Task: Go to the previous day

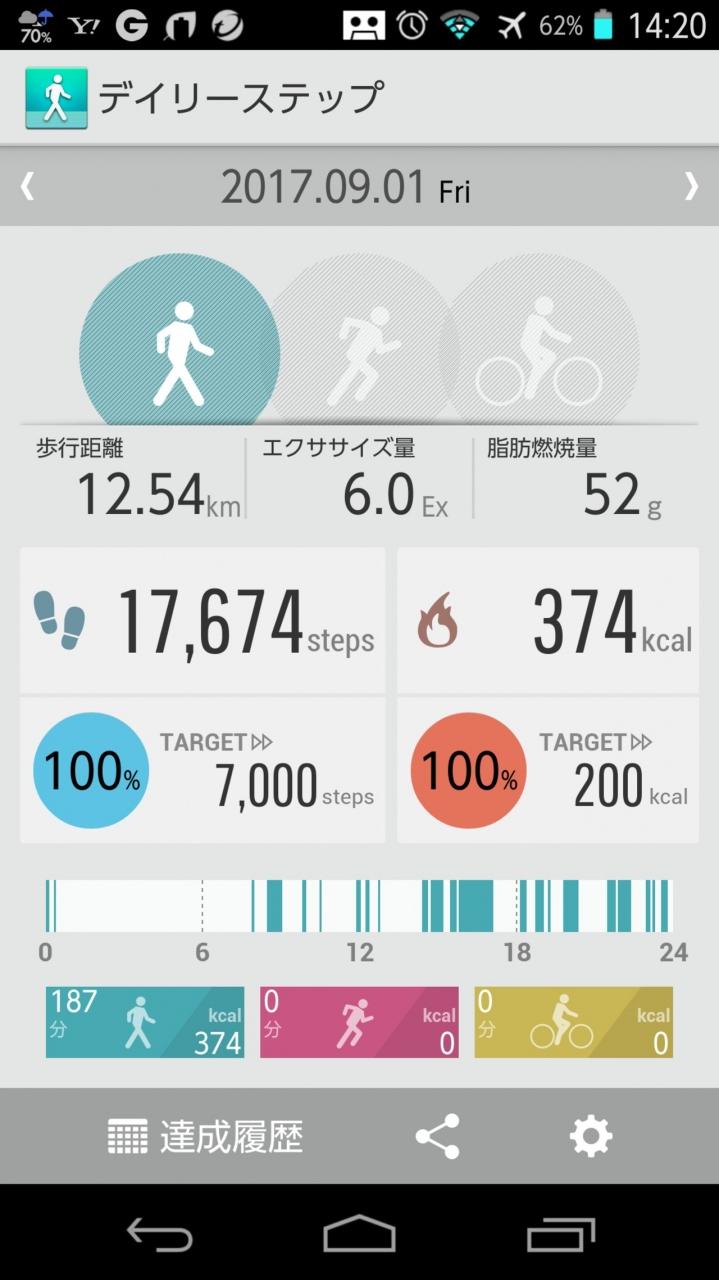Action: [28, 186]
